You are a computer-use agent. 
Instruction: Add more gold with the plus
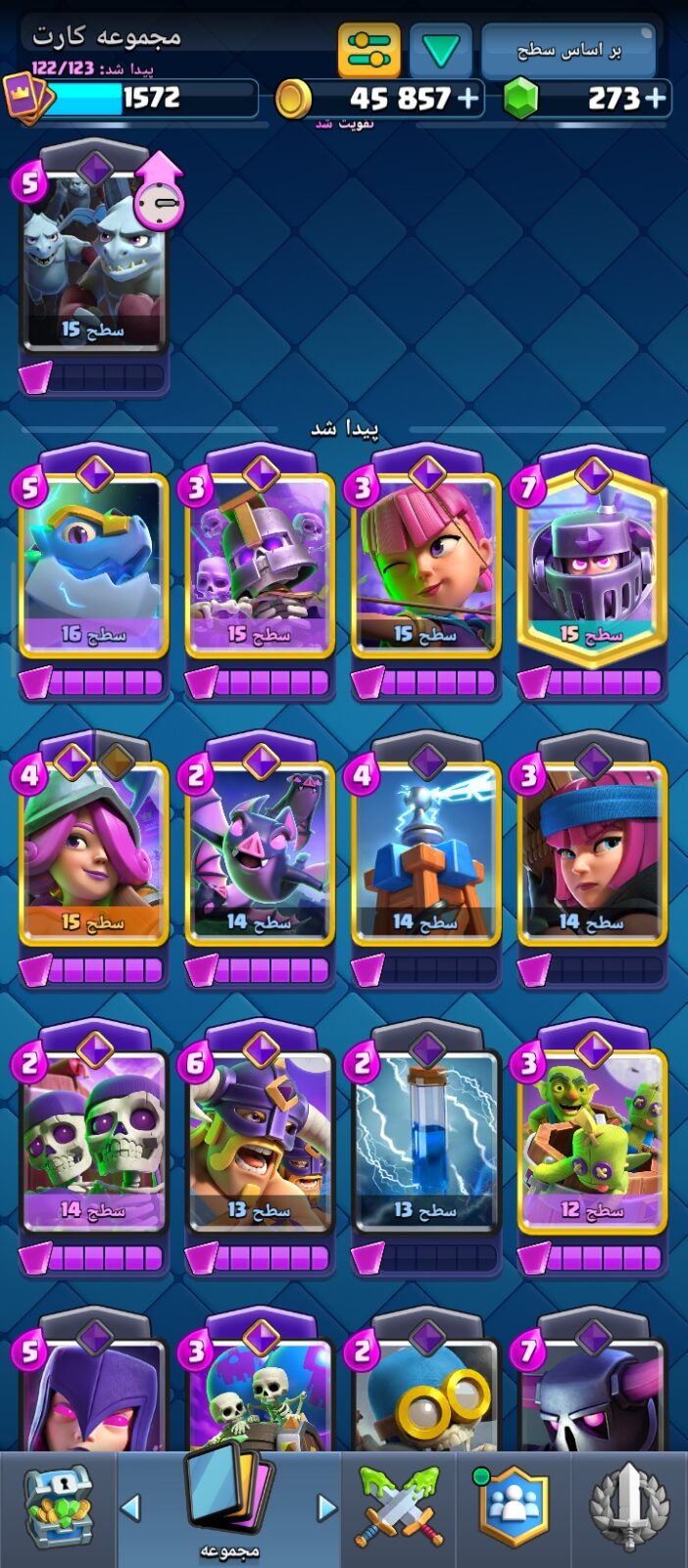coord(468,98)
